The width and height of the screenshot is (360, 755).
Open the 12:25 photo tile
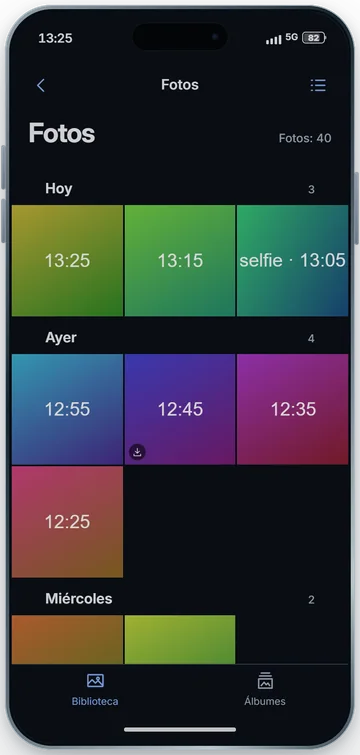[x=67, y=522]
